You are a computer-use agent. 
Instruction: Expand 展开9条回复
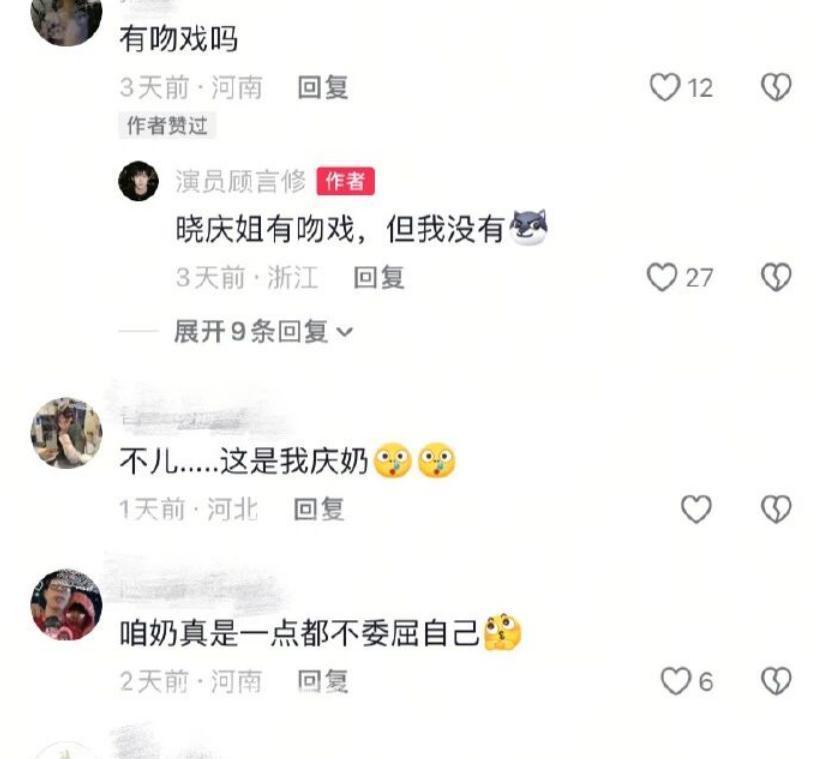click(263, 331)
